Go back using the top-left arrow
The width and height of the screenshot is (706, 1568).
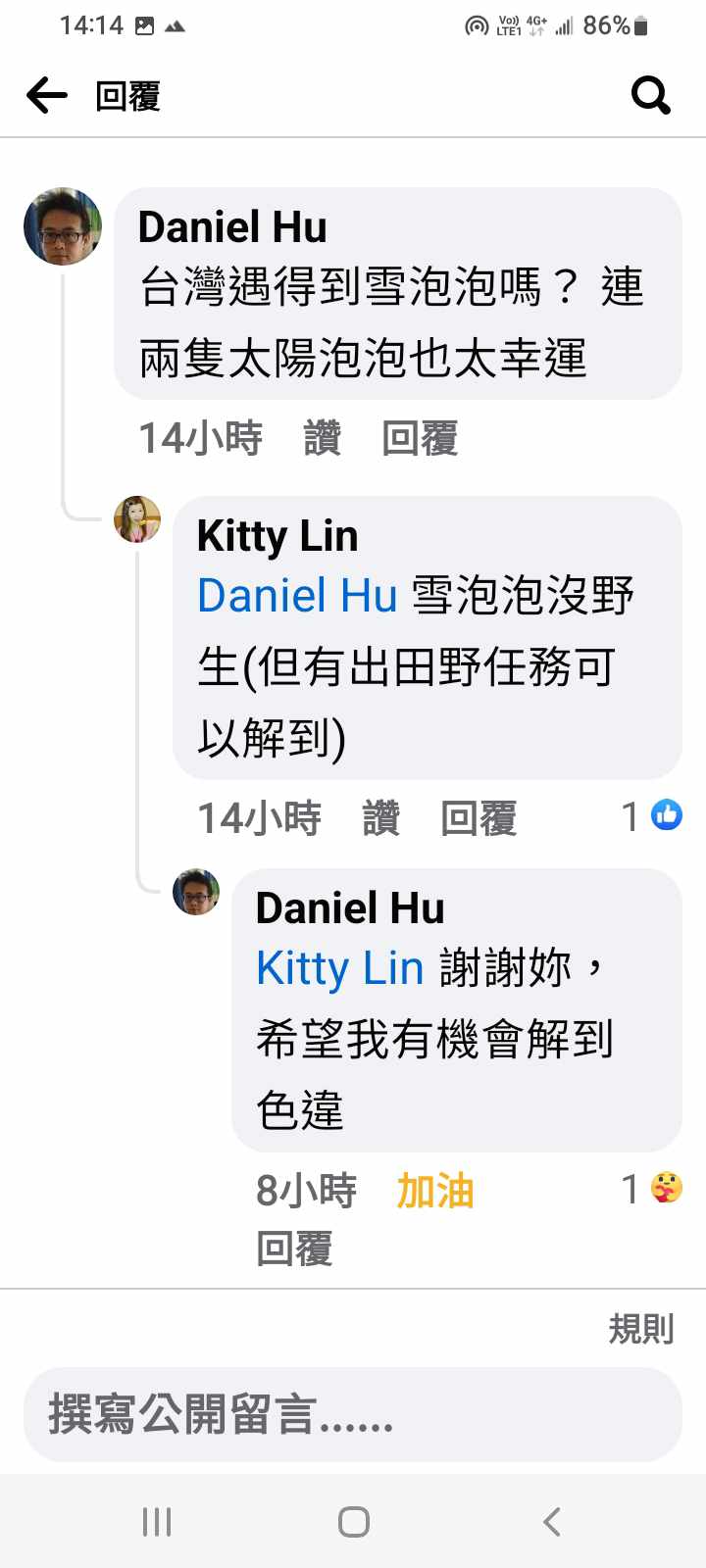coord(46,96)
